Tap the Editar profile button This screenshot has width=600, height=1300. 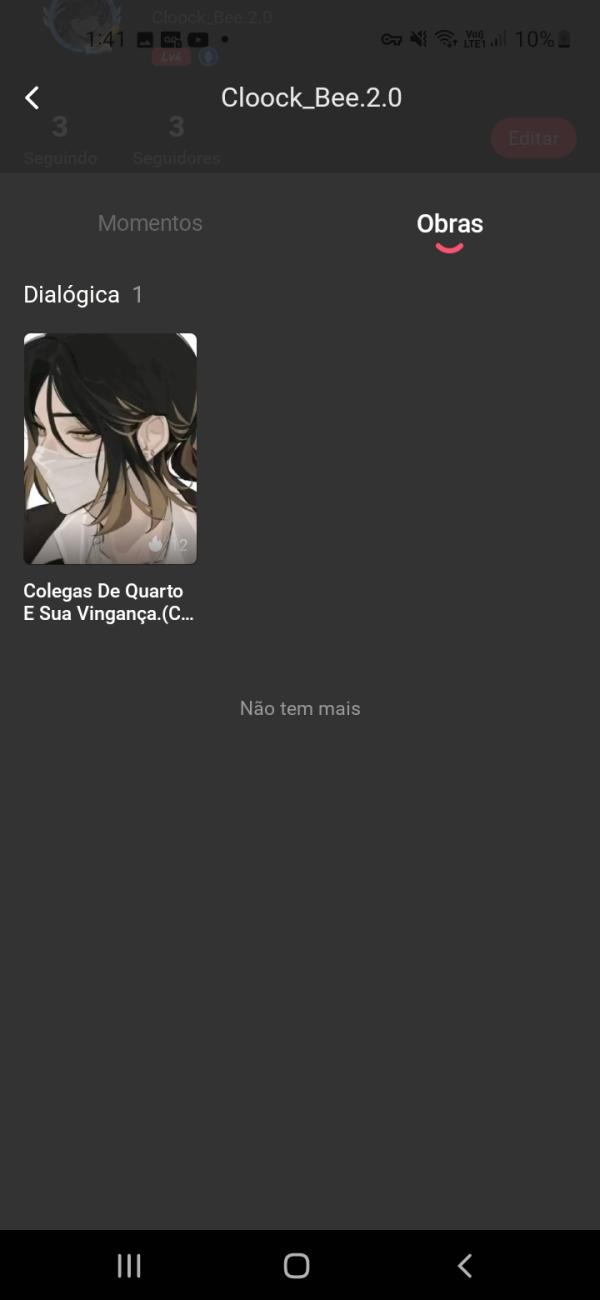[533, 138]
